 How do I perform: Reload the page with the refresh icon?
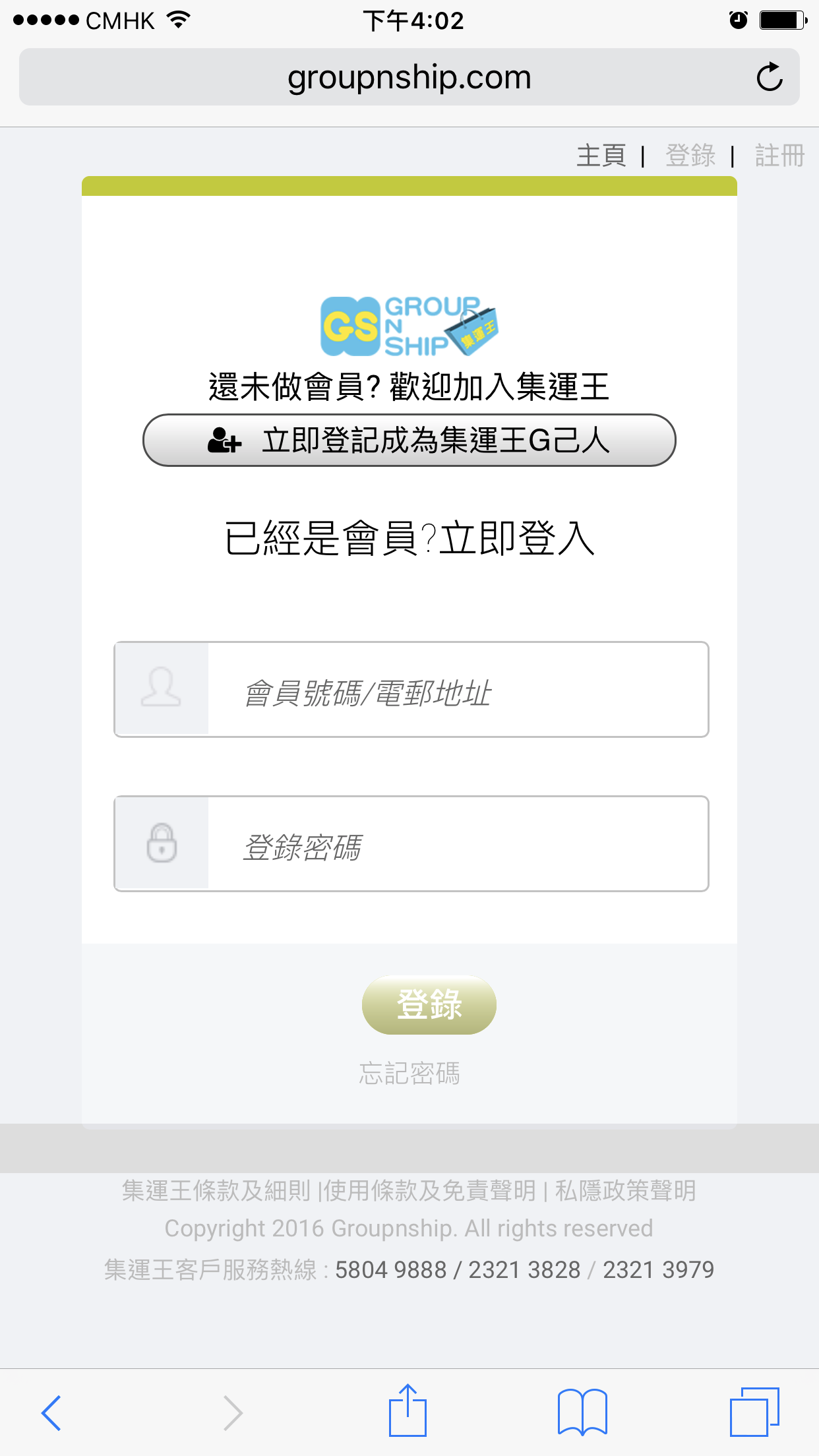pyautogui.click(x=769, y=77)
